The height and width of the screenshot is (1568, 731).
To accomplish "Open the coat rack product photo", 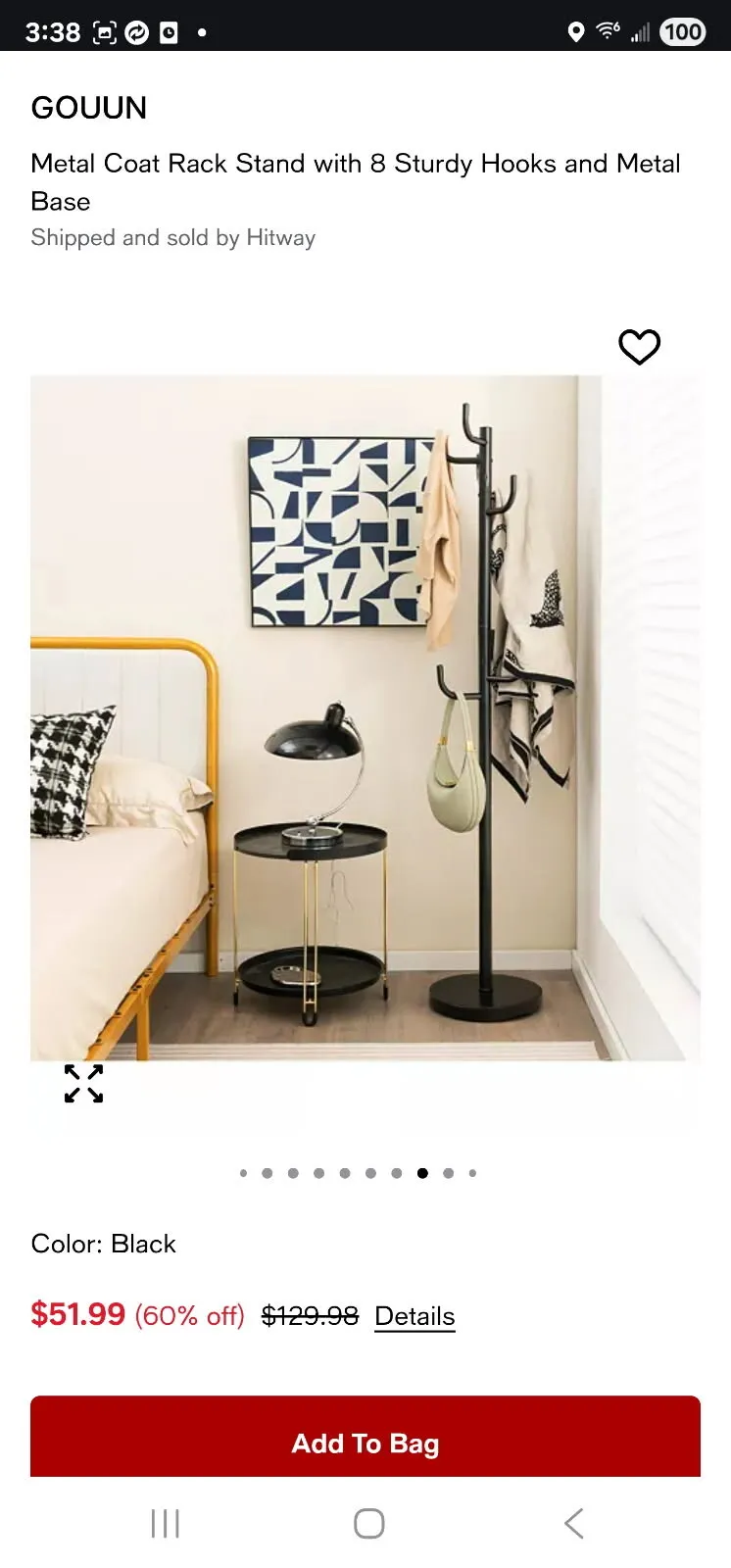I will 365,717.
